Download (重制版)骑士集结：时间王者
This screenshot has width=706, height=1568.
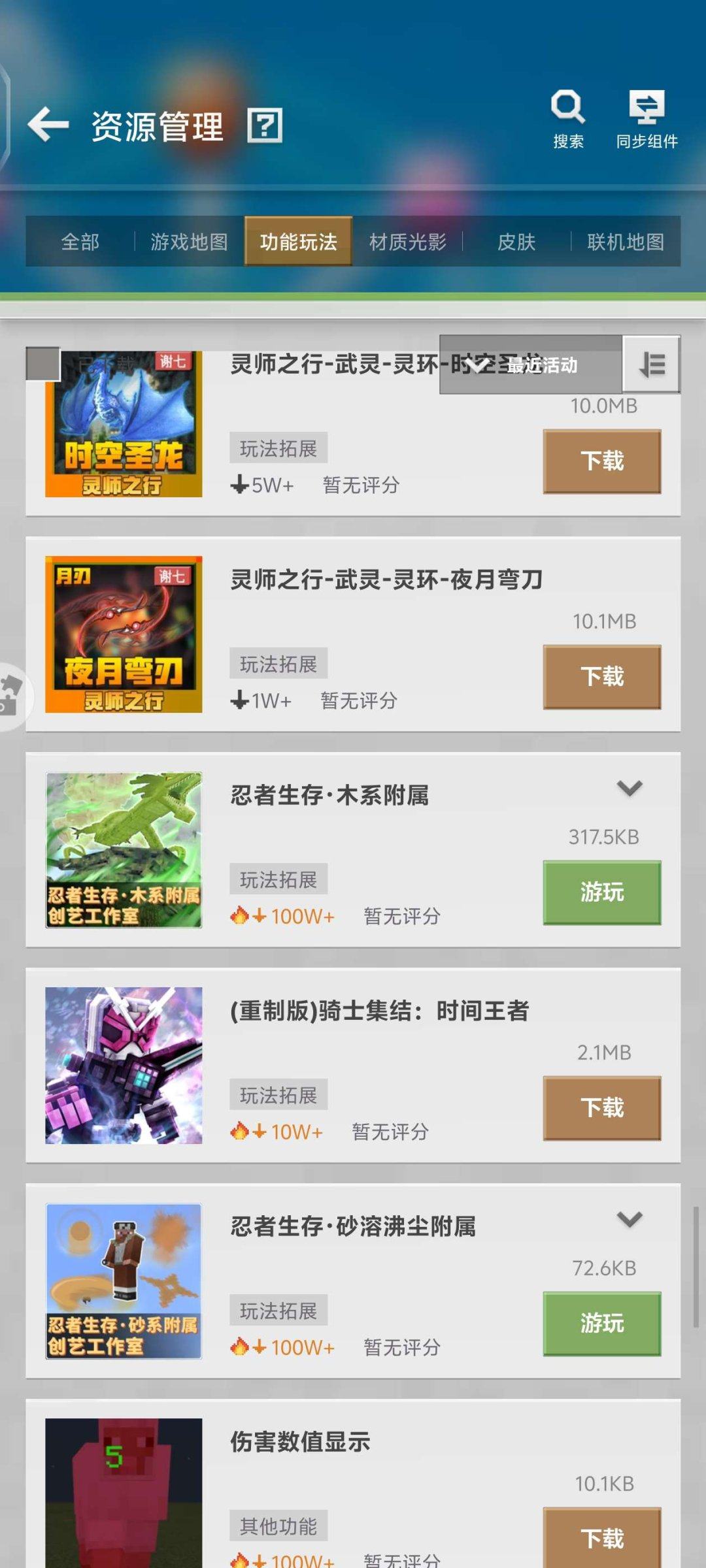601,1108
